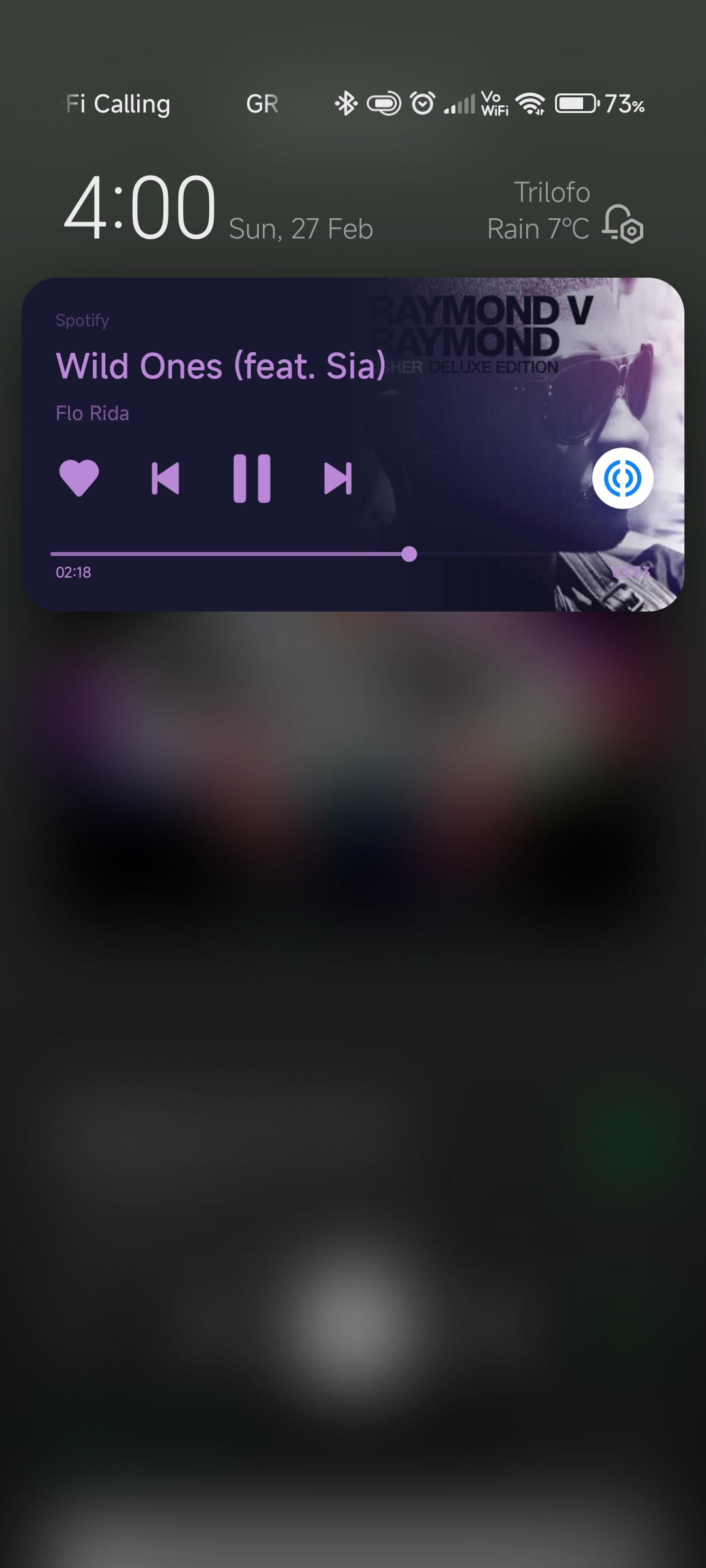This screenshot has height=1568, width=706.
Task: Skip to the next track
Action: click(x=338, y=478)
